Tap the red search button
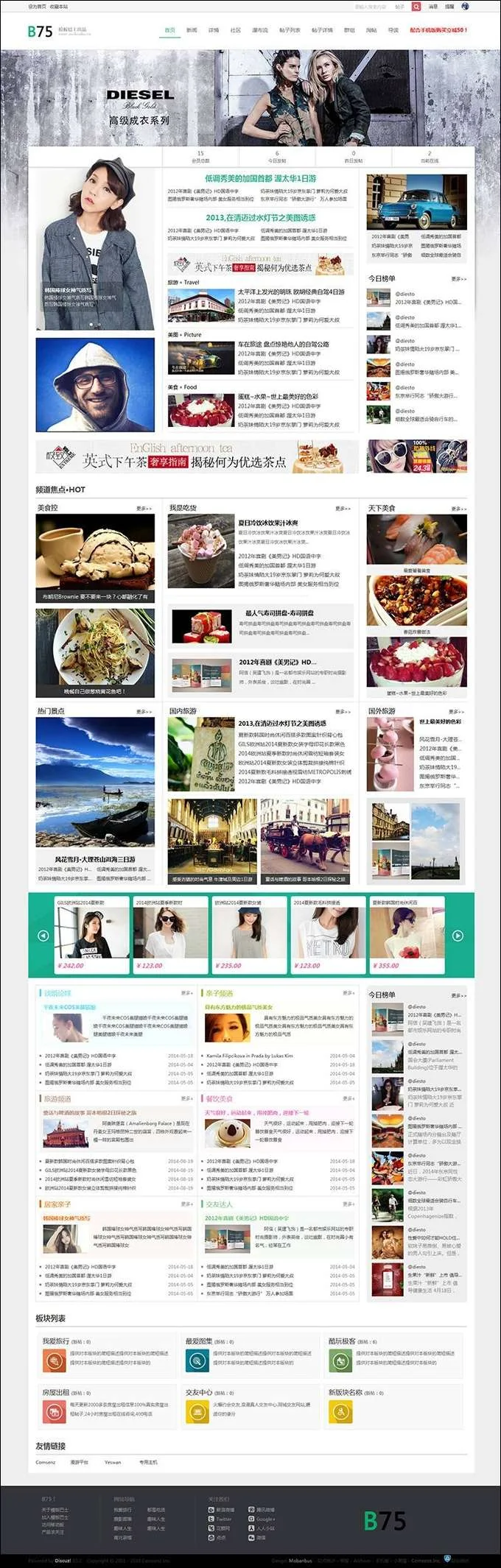Viewport: 501px width, 1568px height. pos(416,7)
